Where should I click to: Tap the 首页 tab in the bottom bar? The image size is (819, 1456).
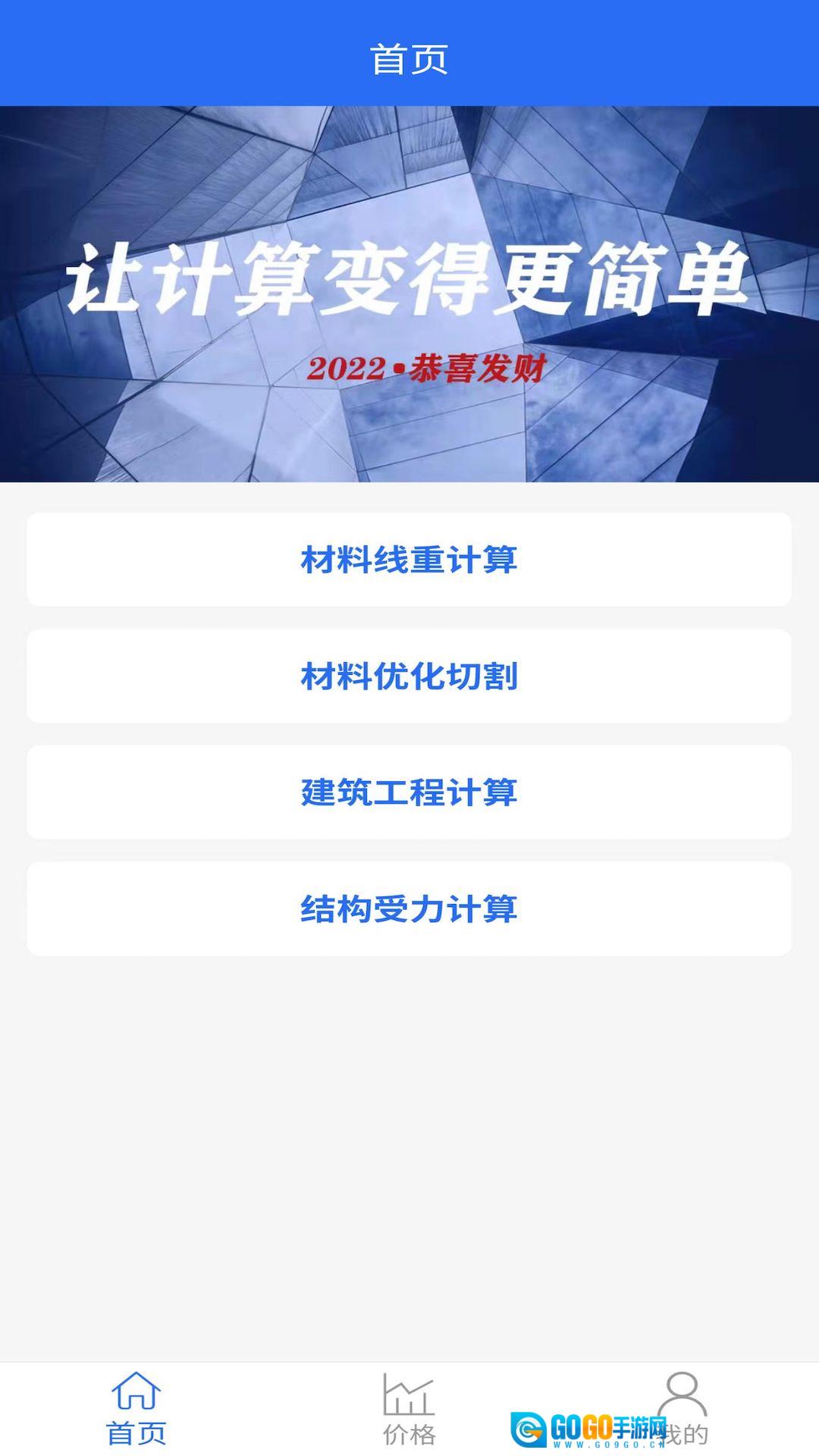pos(136,1409)
